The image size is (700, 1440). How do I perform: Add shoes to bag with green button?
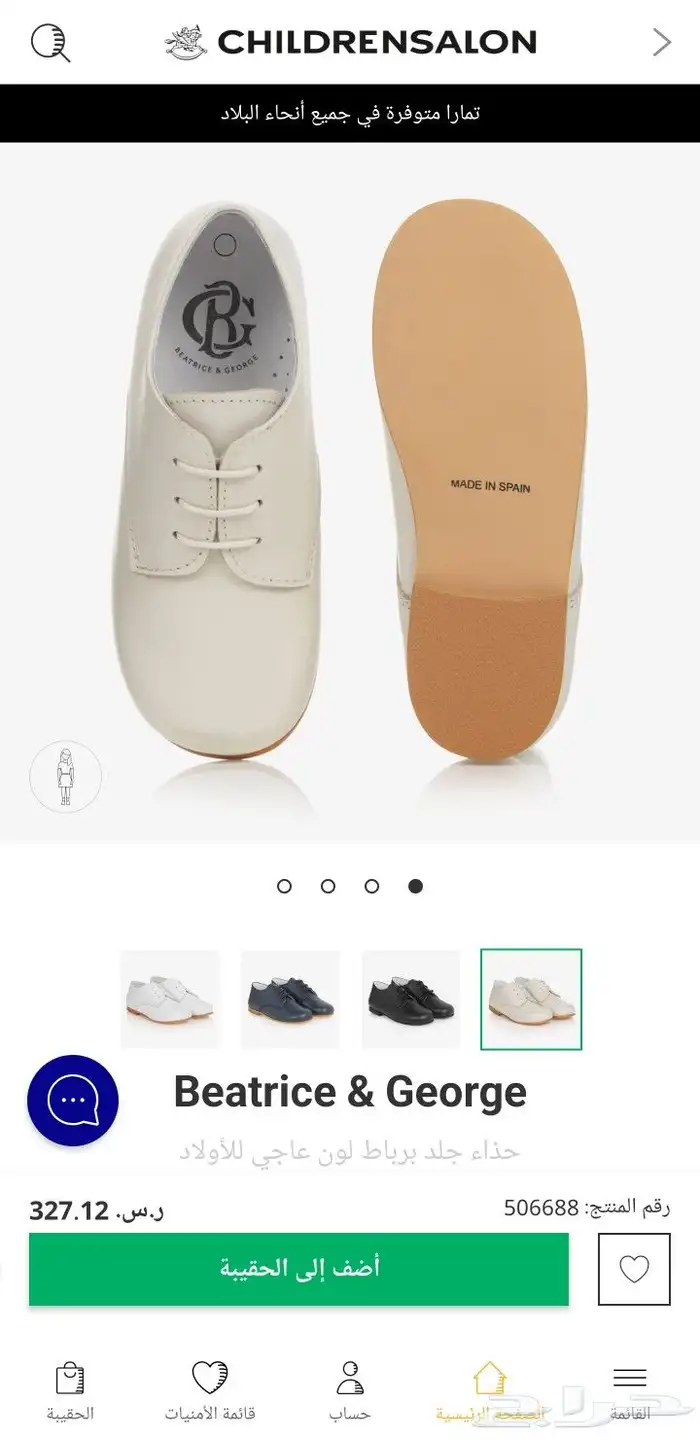(298, 1269)
